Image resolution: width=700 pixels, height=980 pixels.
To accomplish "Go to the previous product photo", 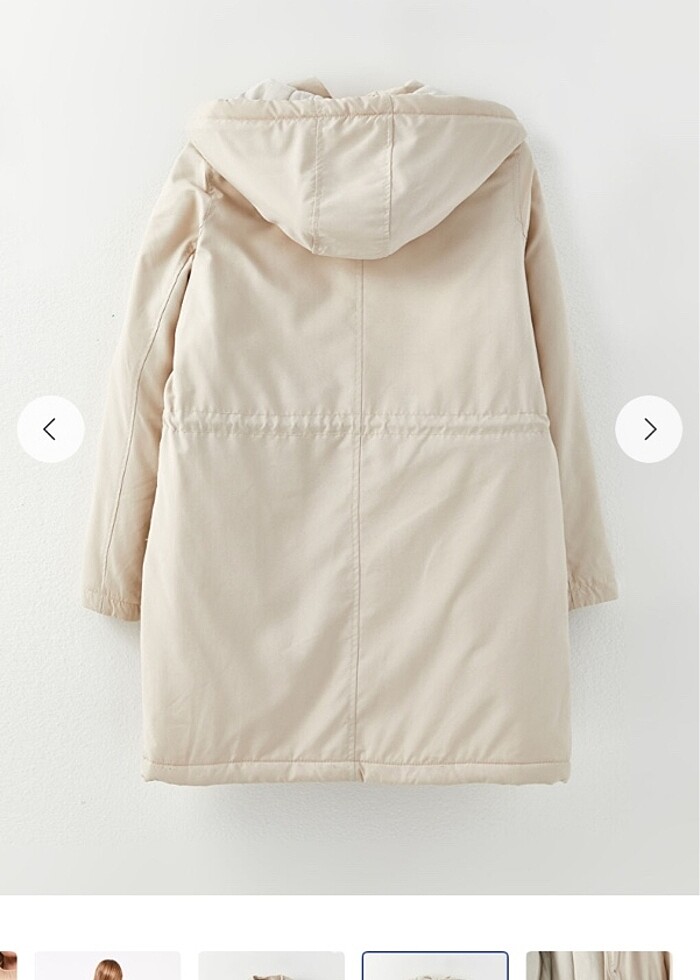I will [x=50, y=429].
